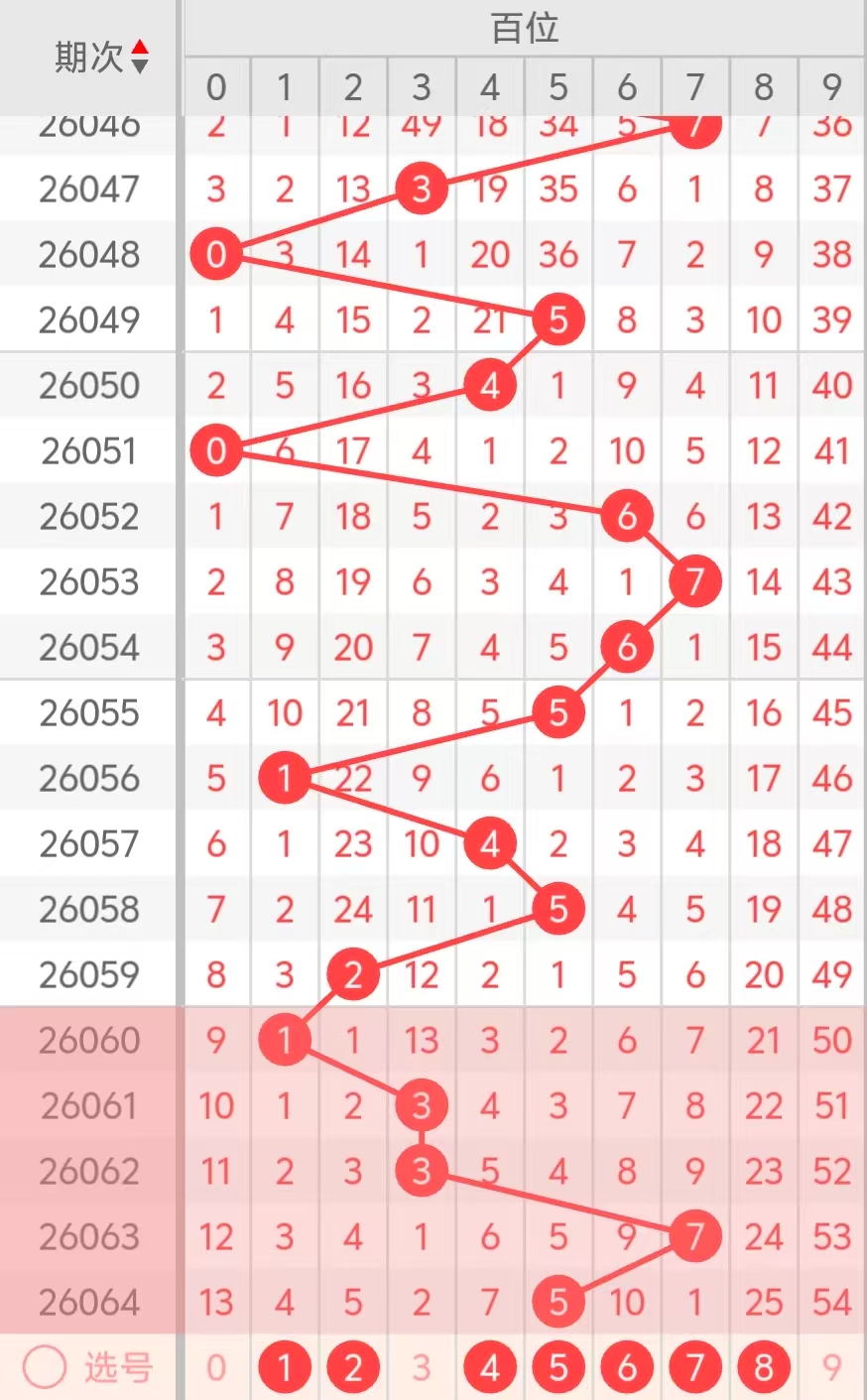Viewport: 867px width, 1400px height.
Task: Click the red circled 1 node on row 26056
Action: point(284,778)
